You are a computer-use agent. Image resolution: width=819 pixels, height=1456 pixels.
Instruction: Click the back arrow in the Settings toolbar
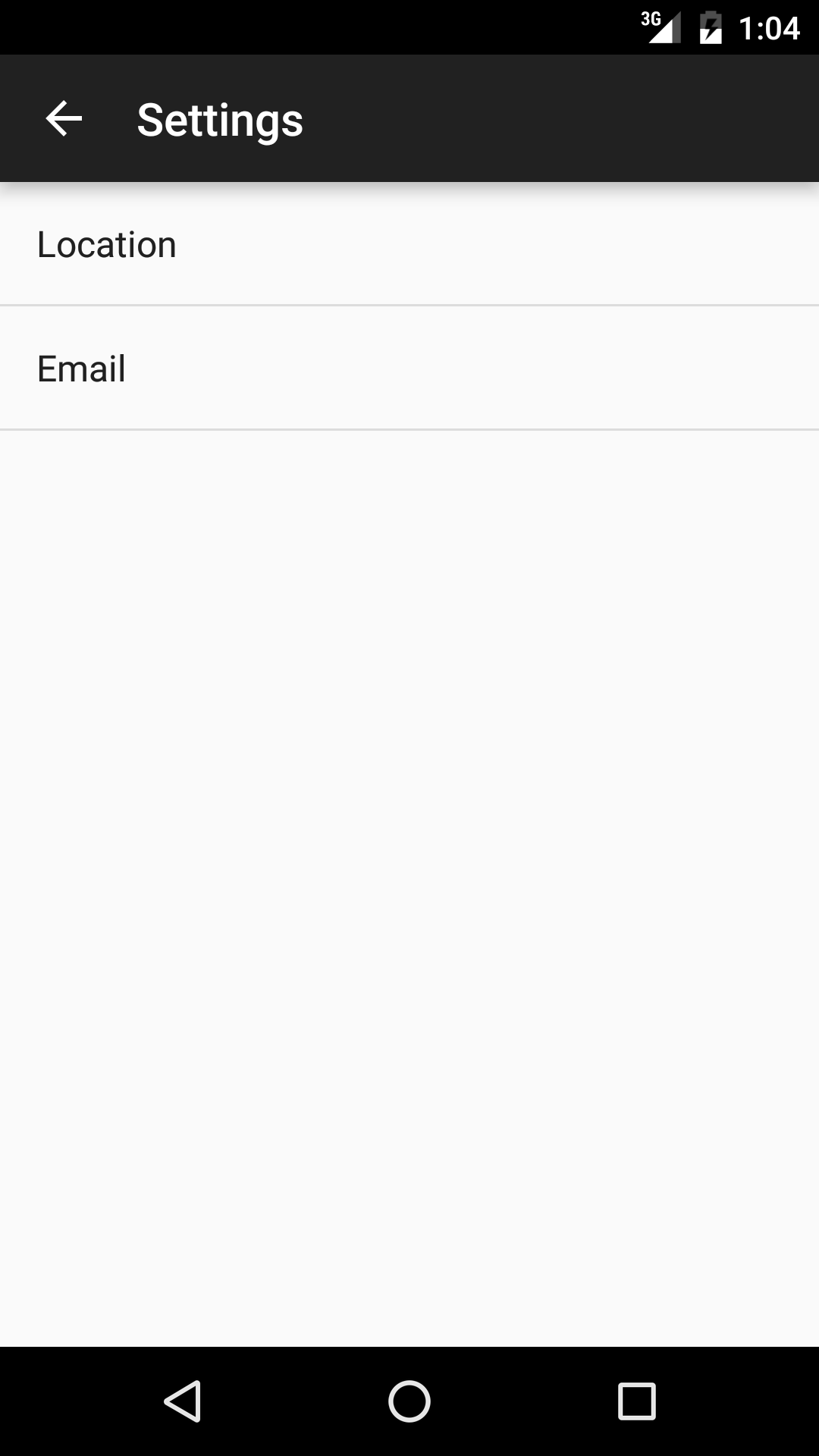point(63,118)
